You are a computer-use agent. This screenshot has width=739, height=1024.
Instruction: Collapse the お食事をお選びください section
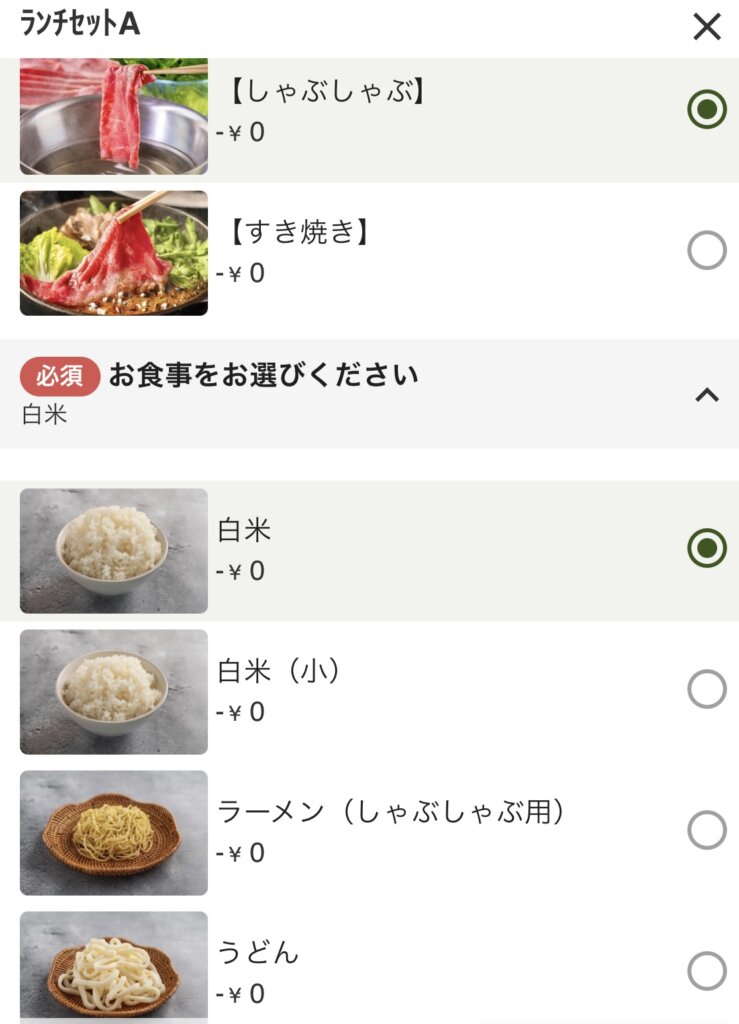tap(707, 395)
